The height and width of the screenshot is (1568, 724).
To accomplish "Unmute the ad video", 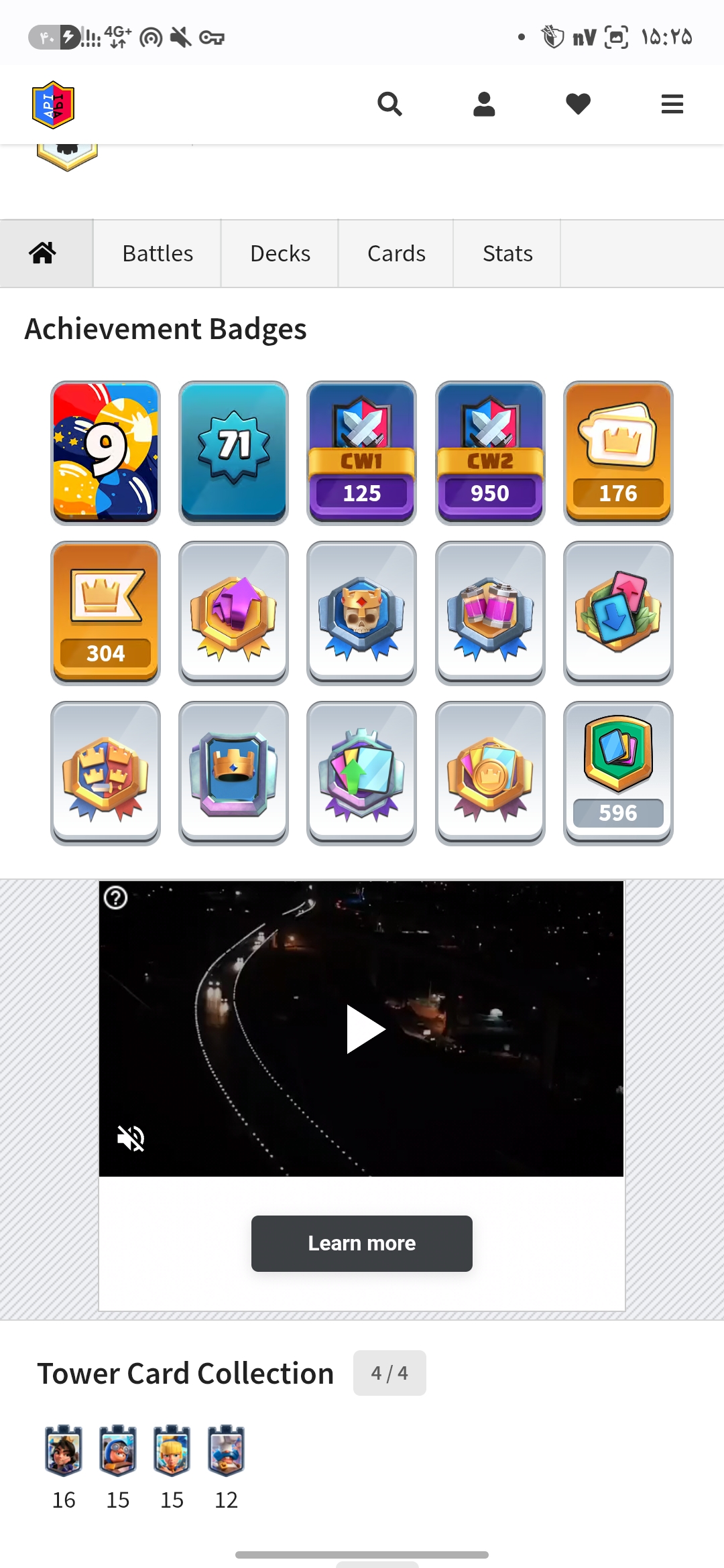I will [131, 1138].
